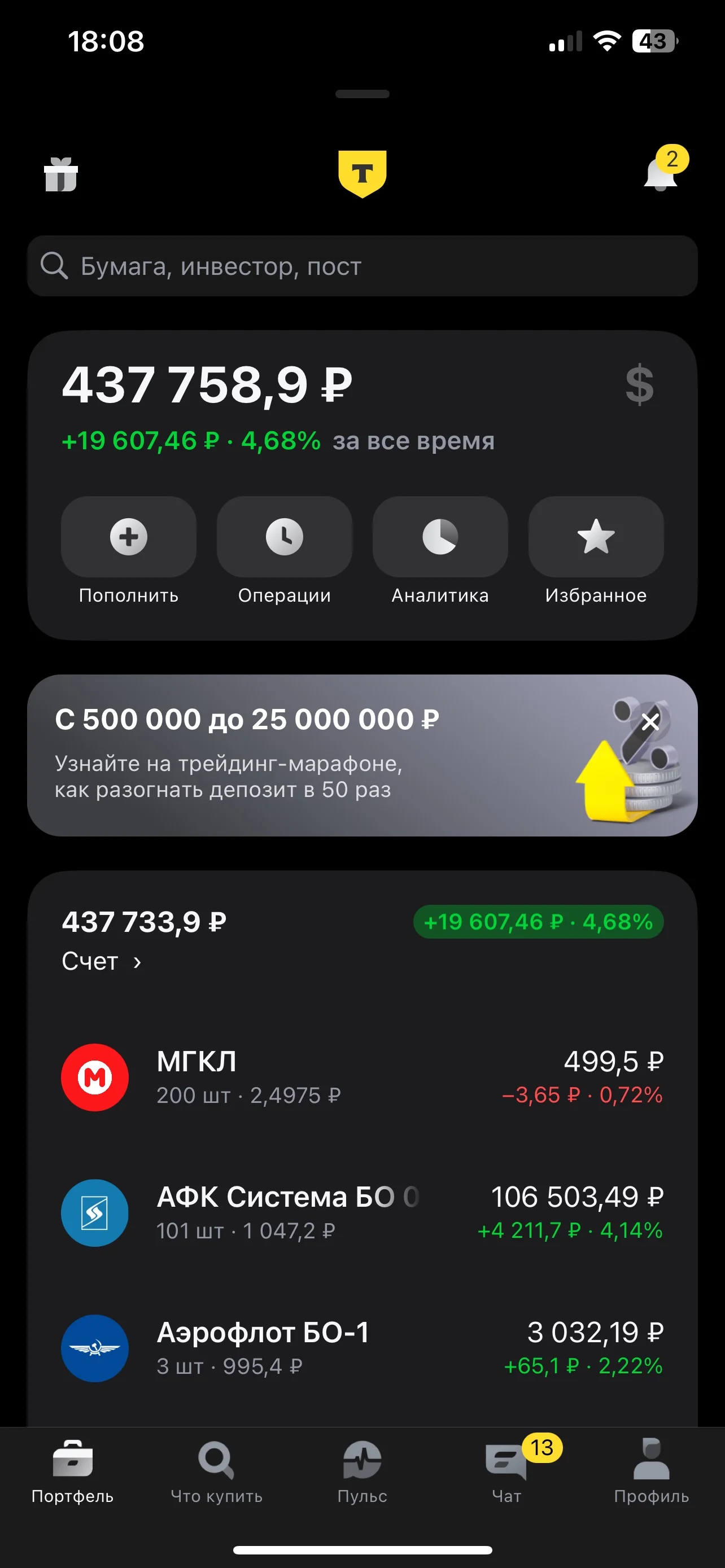Viewport: 725px width, 1568px height.
Task: Open the АФК Система БО position
Action: [x=362, y=1212]
